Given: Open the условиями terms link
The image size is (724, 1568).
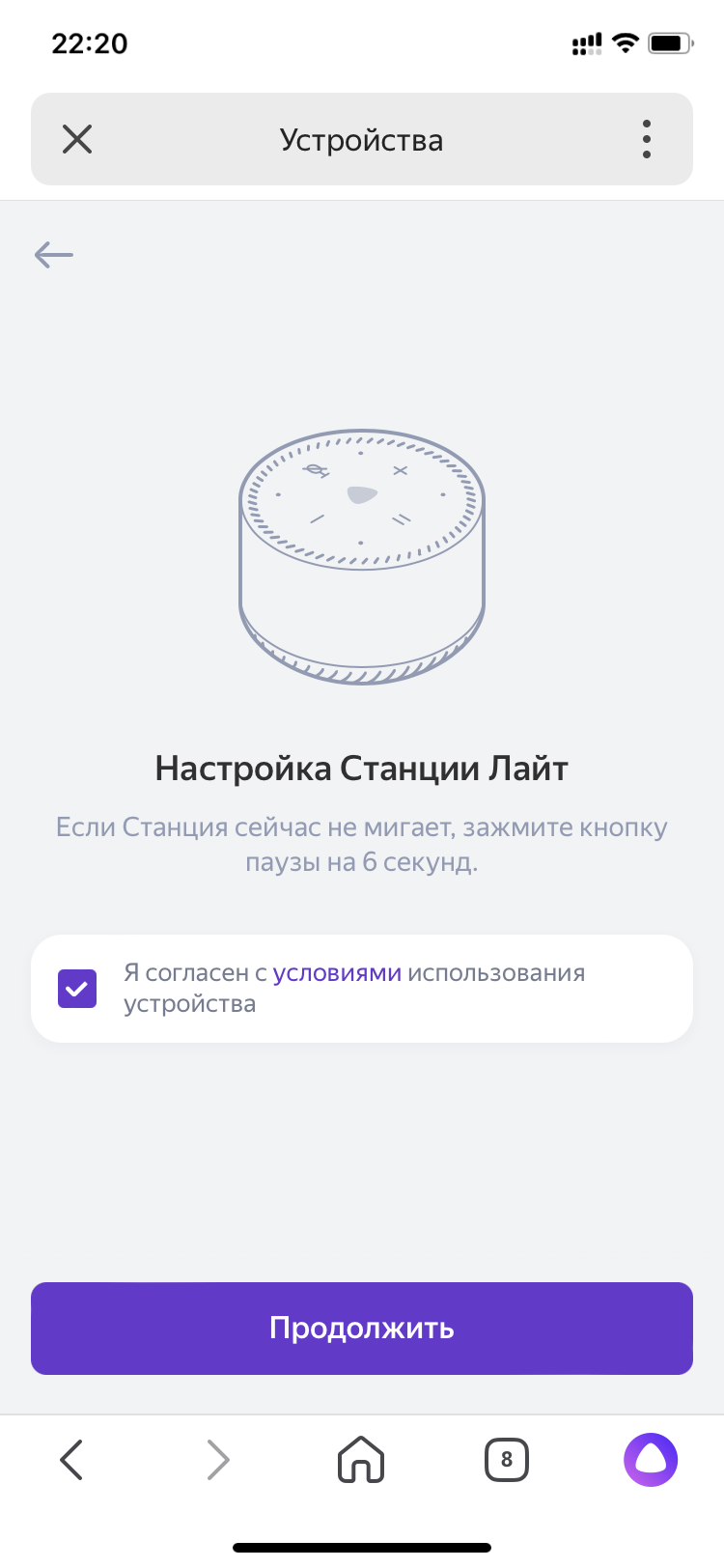Looking at the screenshot, I should (x=337, y=973).
